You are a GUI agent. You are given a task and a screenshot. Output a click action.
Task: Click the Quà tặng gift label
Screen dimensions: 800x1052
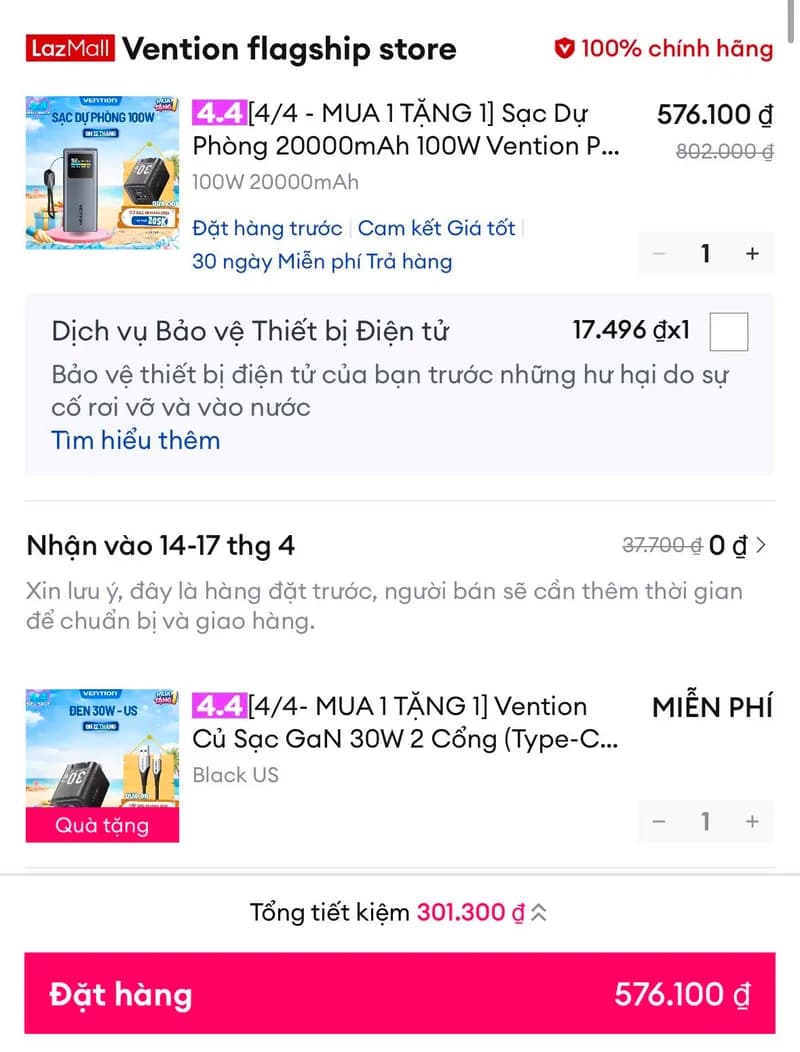102,825
